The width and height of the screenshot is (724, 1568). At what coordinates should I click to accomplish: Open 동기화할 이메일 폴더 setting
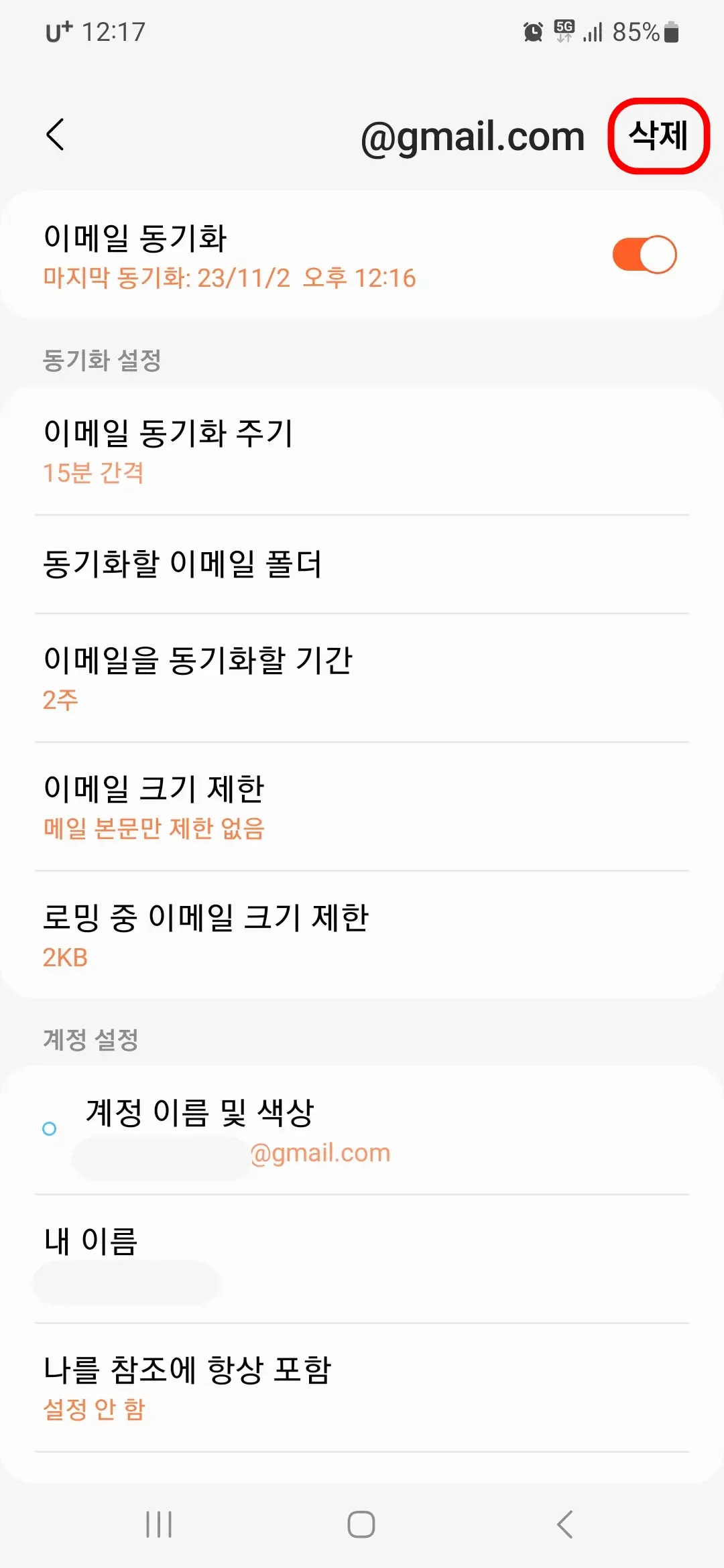click(362, 565)
